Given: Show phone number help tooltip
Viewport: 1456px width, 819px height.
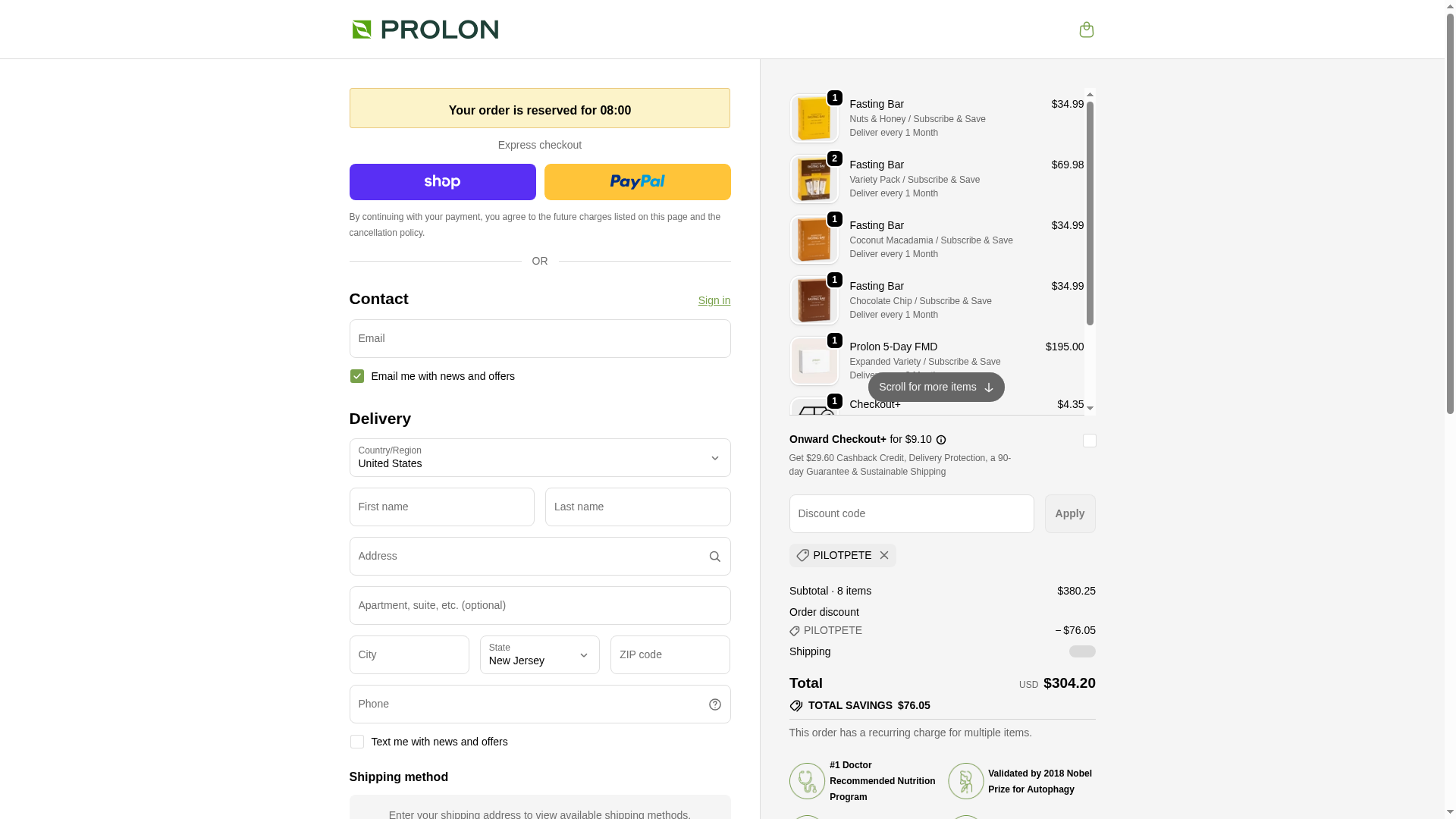Looking at the screenshot, I should (714, 704).
